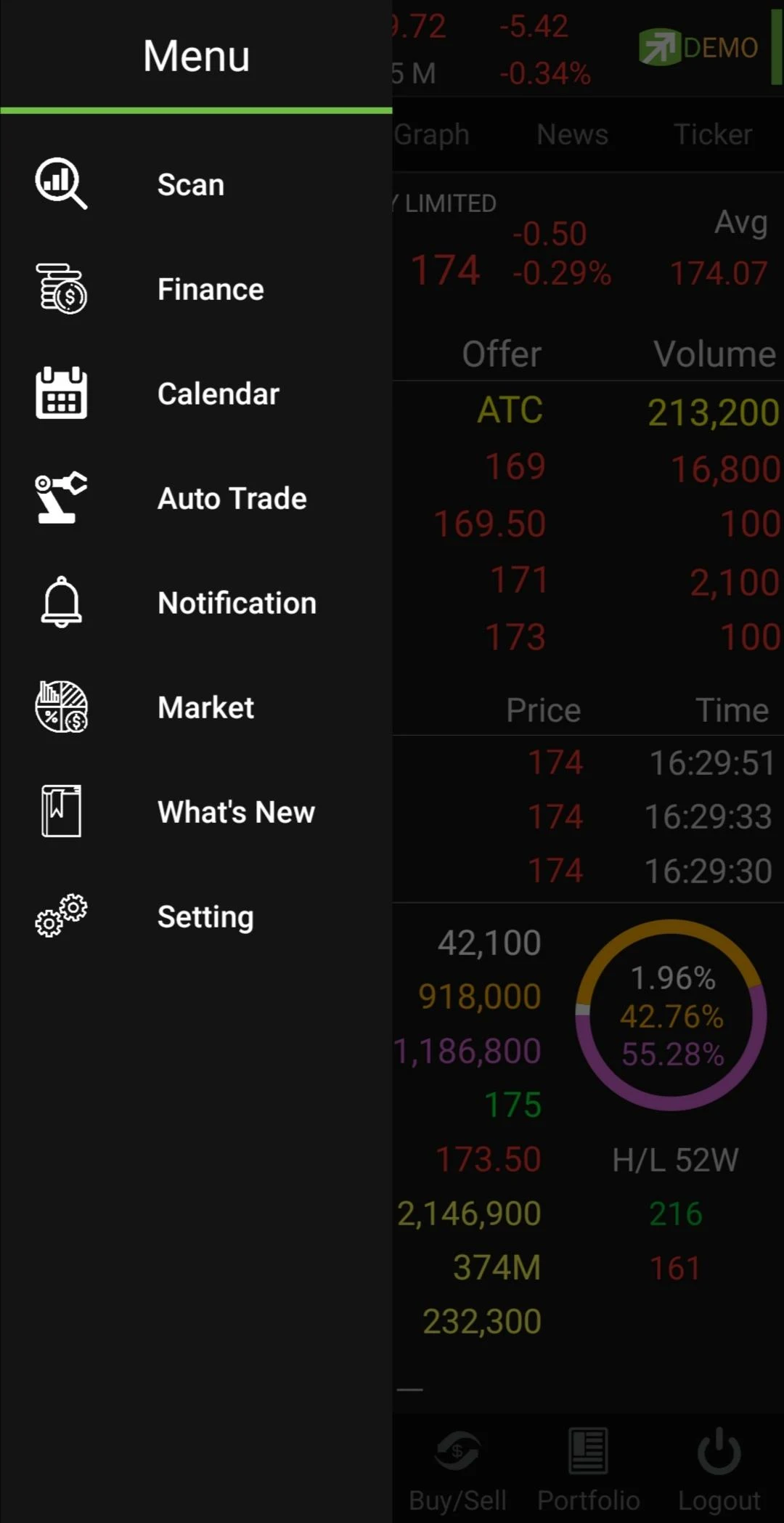Open the Notification menu entry
This screenshot has width=784, height=1523.
click(237, 603)
